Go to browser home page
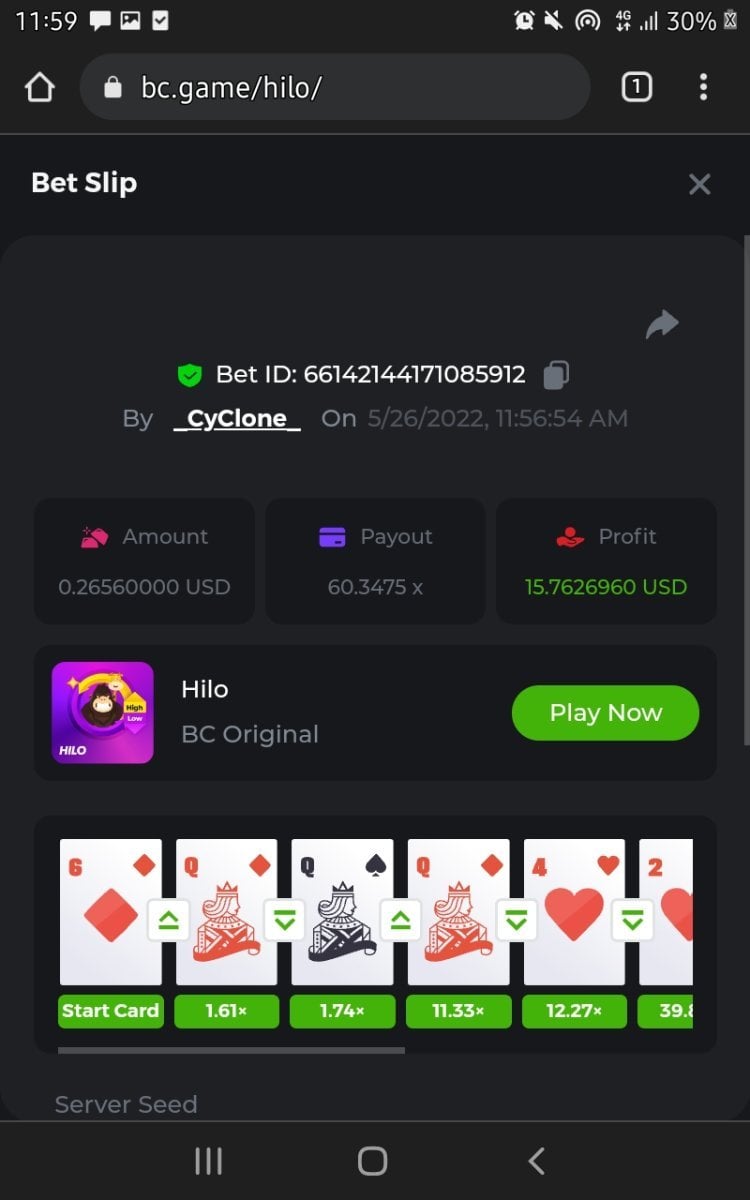This screenshot has height=1200, width=750. tap(39, 88)
